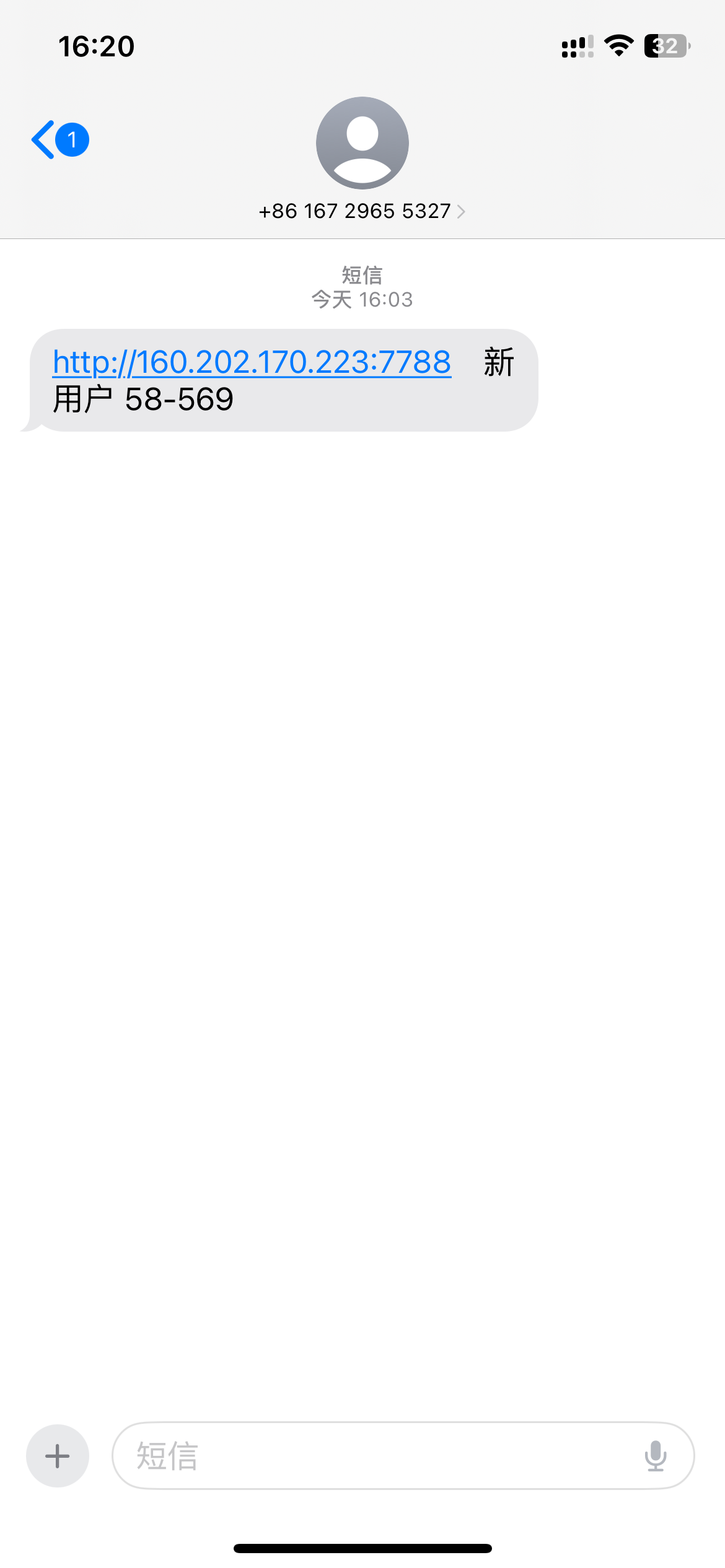The image size is (725, 1568).
Task: Start voice dictation with the microphone
Action: (x=655, y=1456)
